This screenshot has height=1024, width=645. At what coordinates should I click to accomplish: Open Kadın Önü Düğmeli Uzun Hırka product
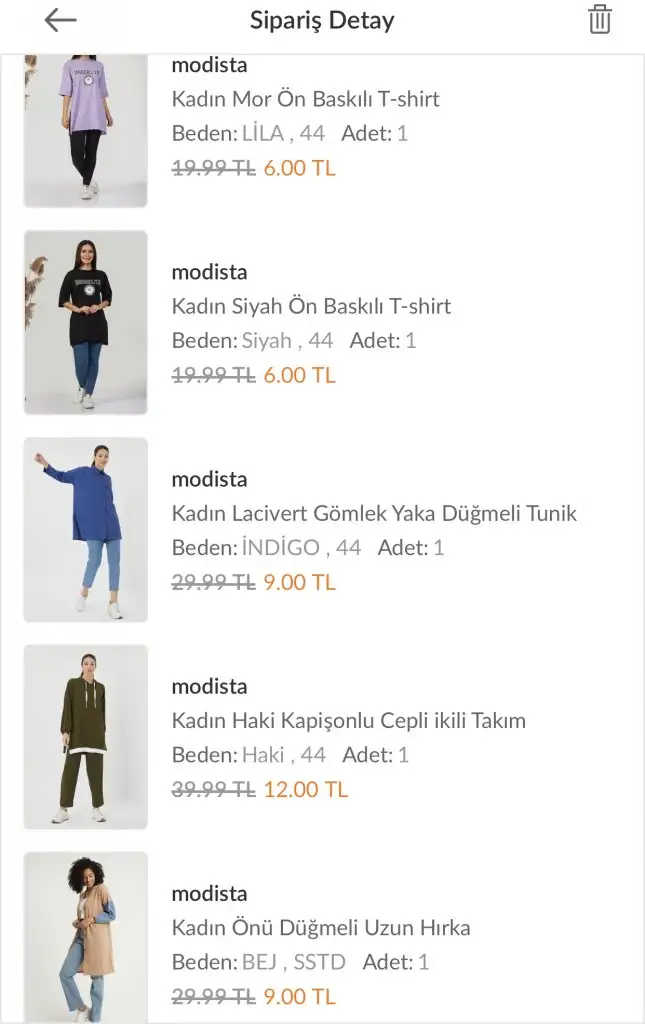tap(320, 928)
